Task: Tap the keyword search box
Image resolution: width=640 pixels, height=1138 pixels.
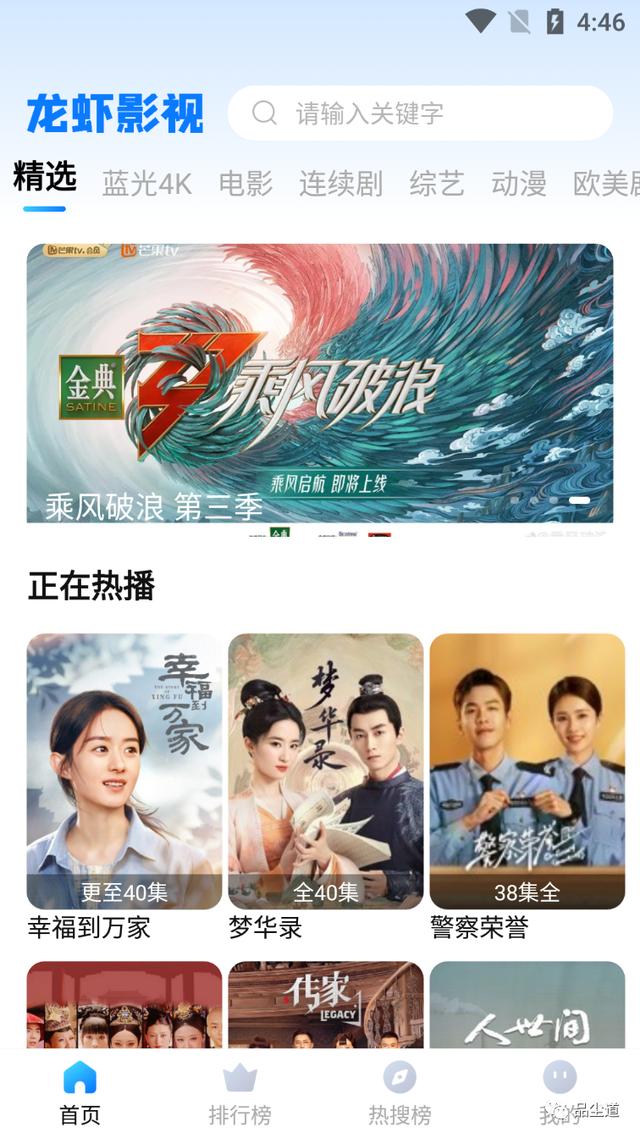Action: click(x=420, y=113)
